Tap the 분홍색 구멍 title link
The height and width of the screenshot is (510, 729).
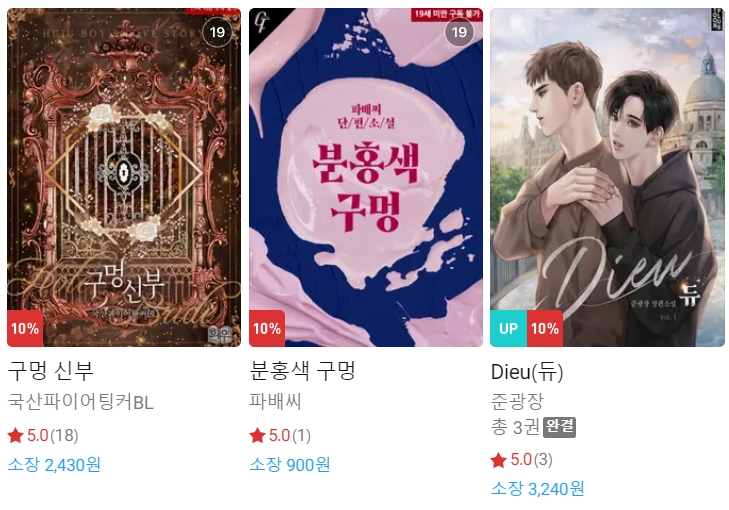point(303,371)
